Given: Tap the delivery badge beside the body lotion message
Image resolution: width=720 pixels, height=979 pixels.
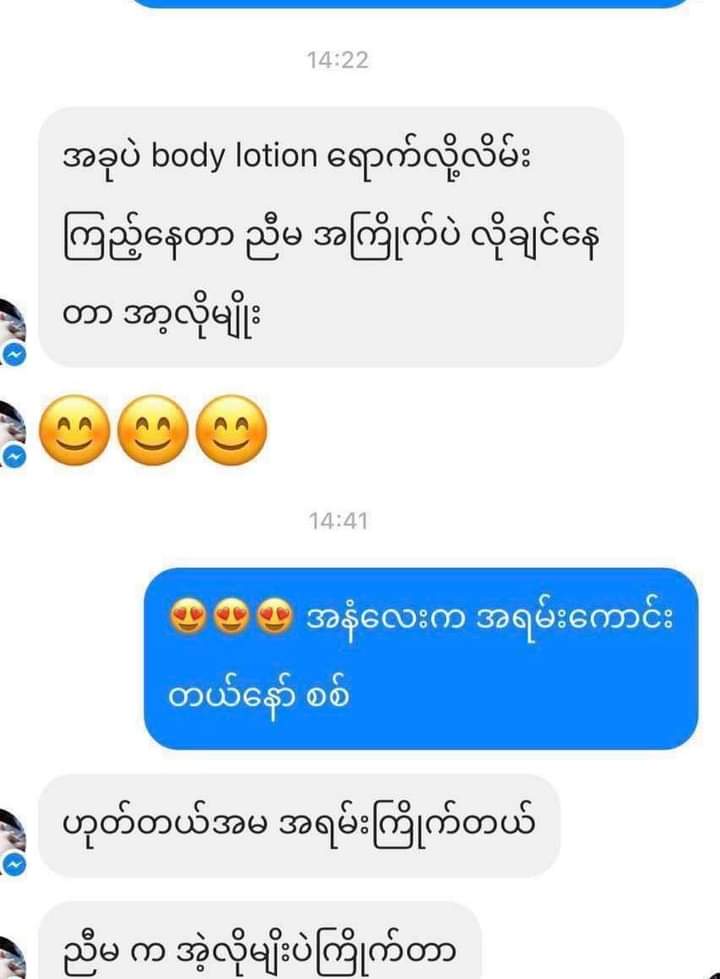Looking at the screenshot, I should click(x=13, y=352).
